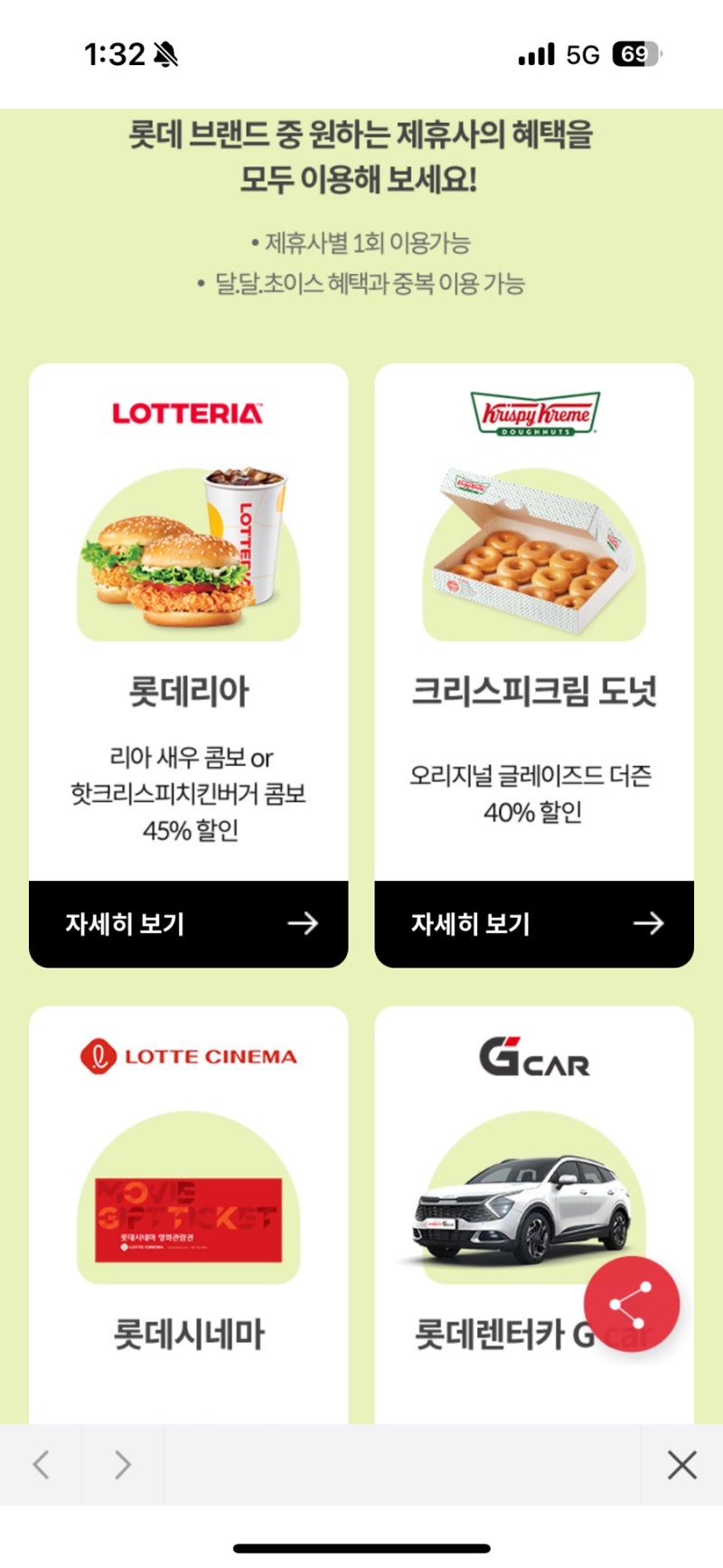Tap the Krispy Kreme Doughnuts logo
This screenshot has height=1568, width=723.
pyautogui.click(x=534, y=411)
